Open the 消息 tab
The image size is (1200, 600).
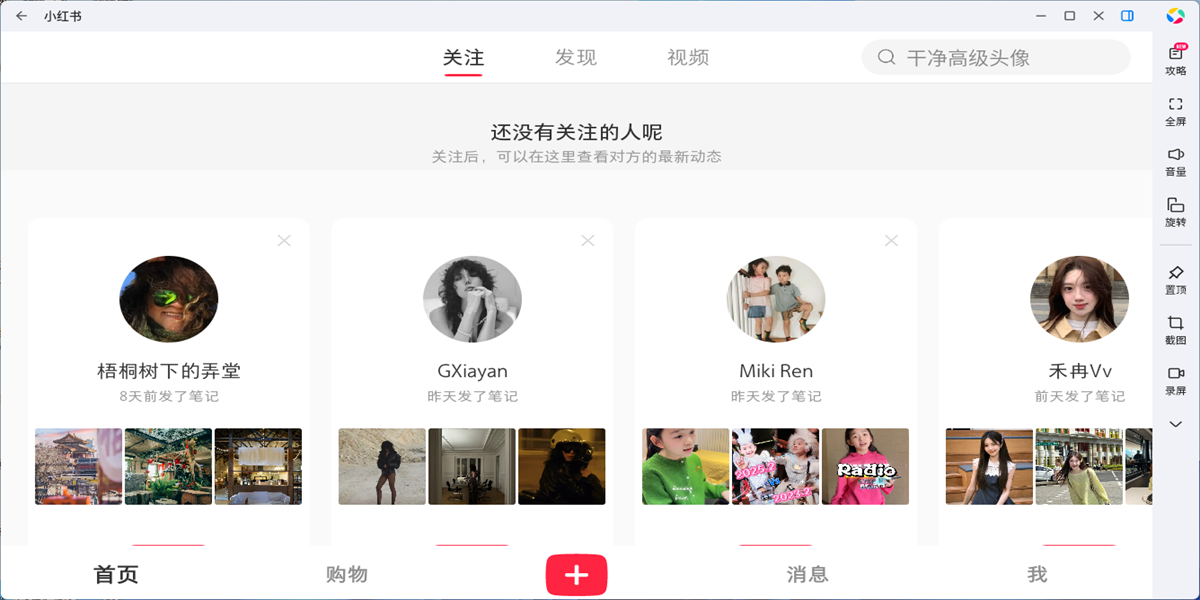[x=807, y=574]
